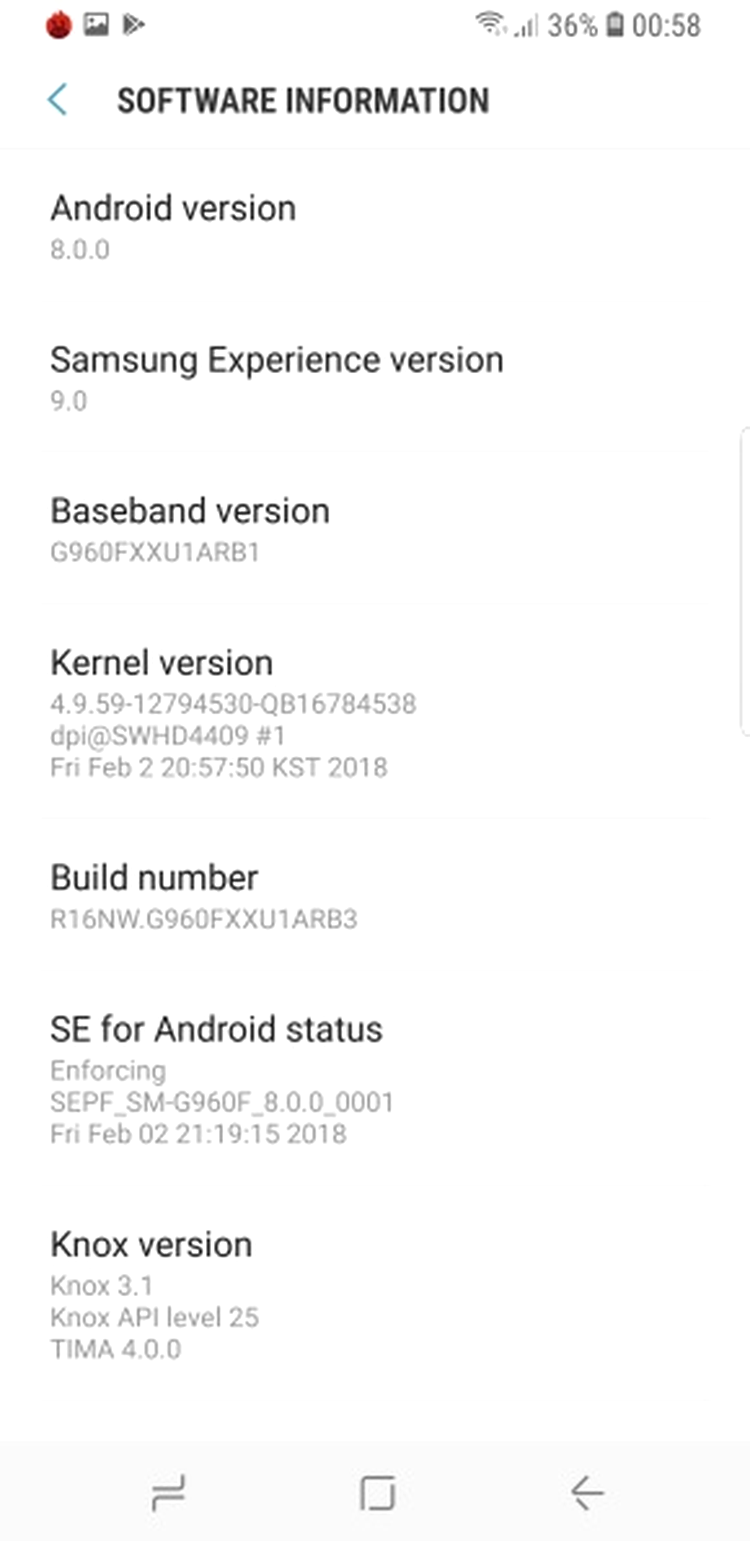Tap the Build number row
The width and height of the screenshot is (750, 1541).
click(375, 896)
